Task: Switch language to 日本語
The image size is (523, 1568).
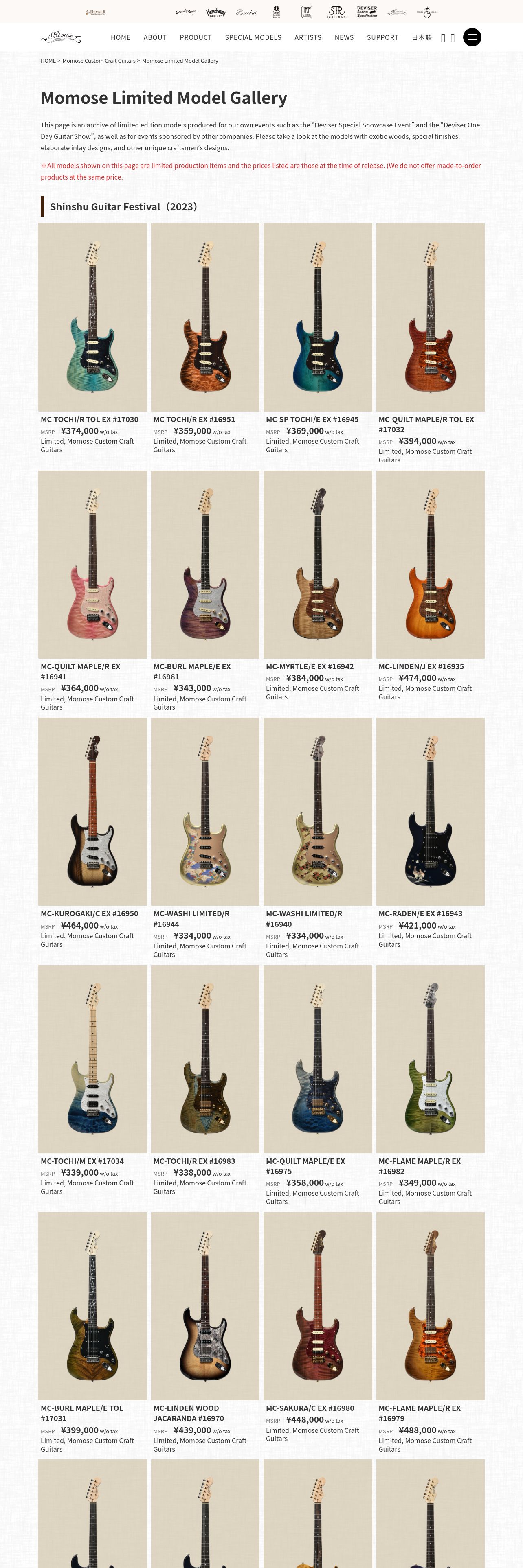Action: pos(421,38)
